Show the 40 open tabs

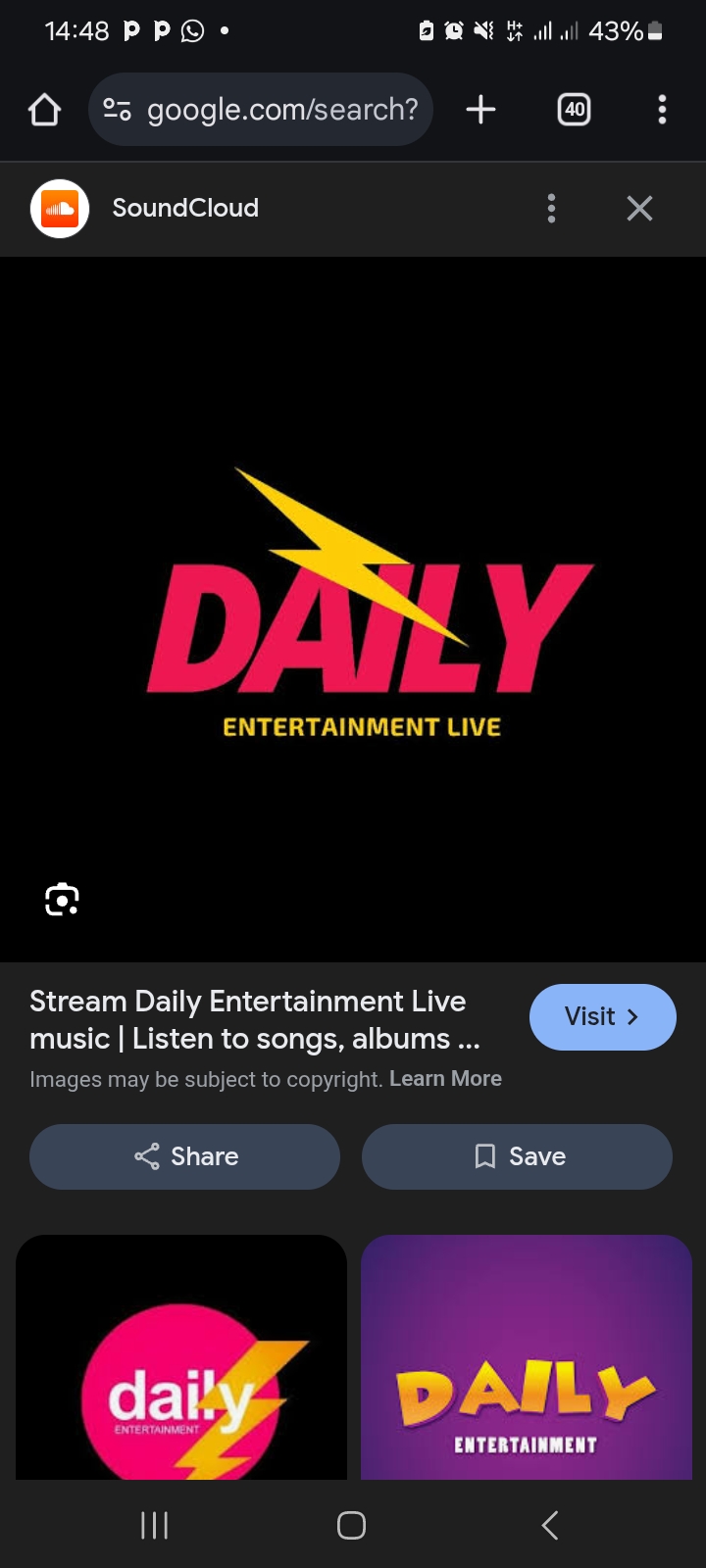574,110
